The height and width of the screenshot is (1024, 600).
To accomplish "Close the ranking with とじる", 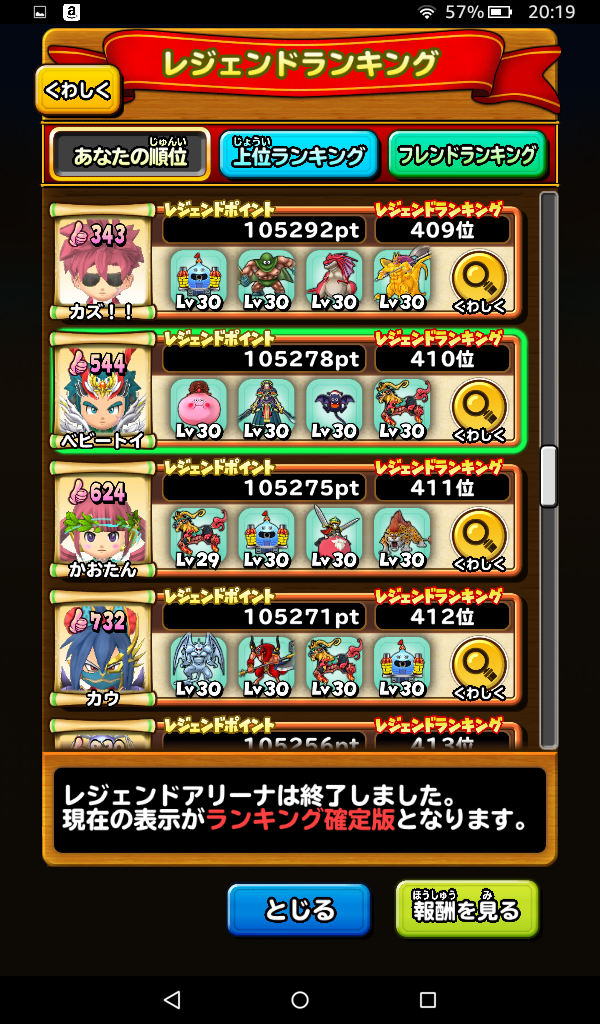I will coord(298,910).
